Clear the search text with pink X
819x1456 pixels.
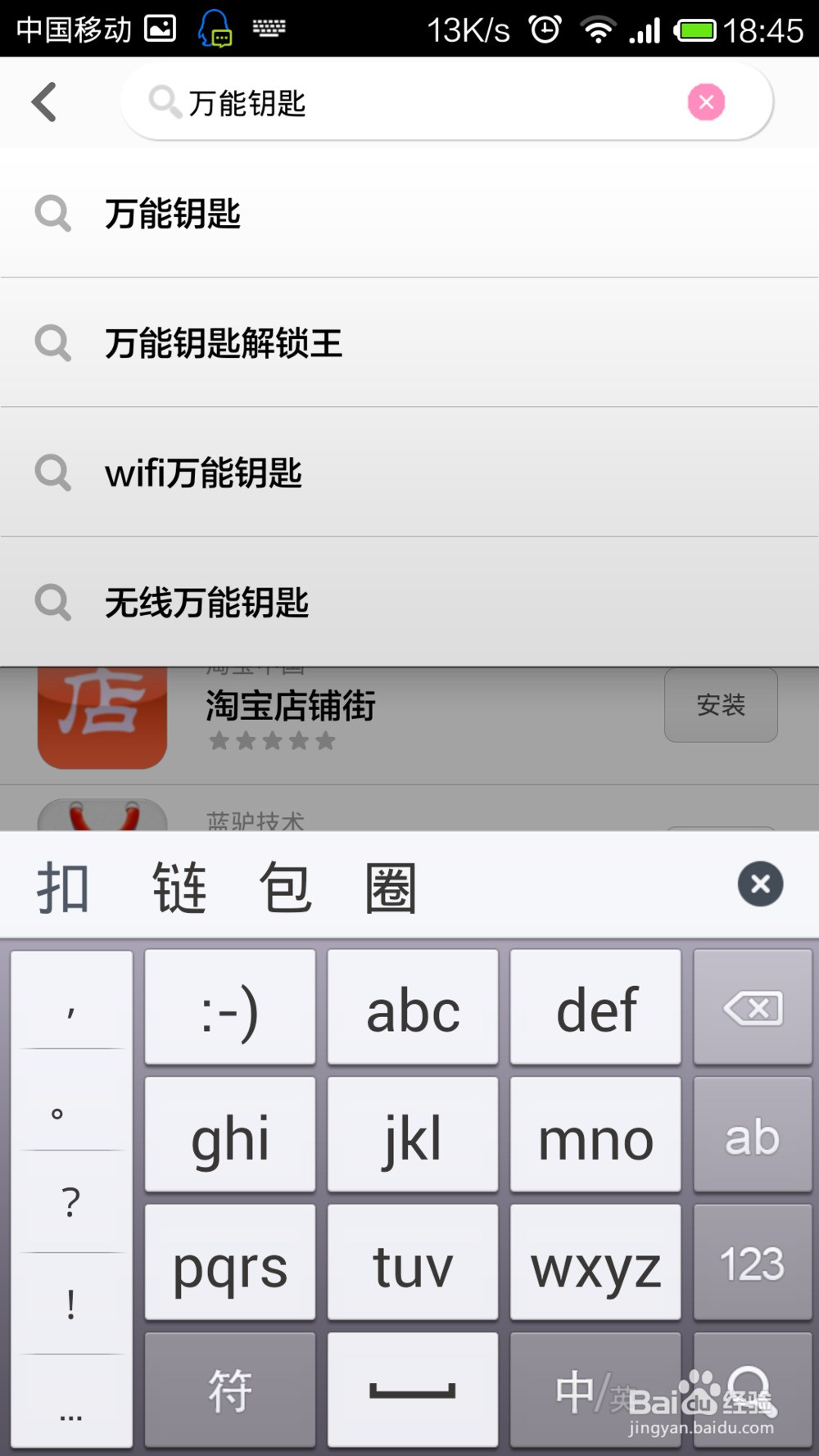point(706,102)
